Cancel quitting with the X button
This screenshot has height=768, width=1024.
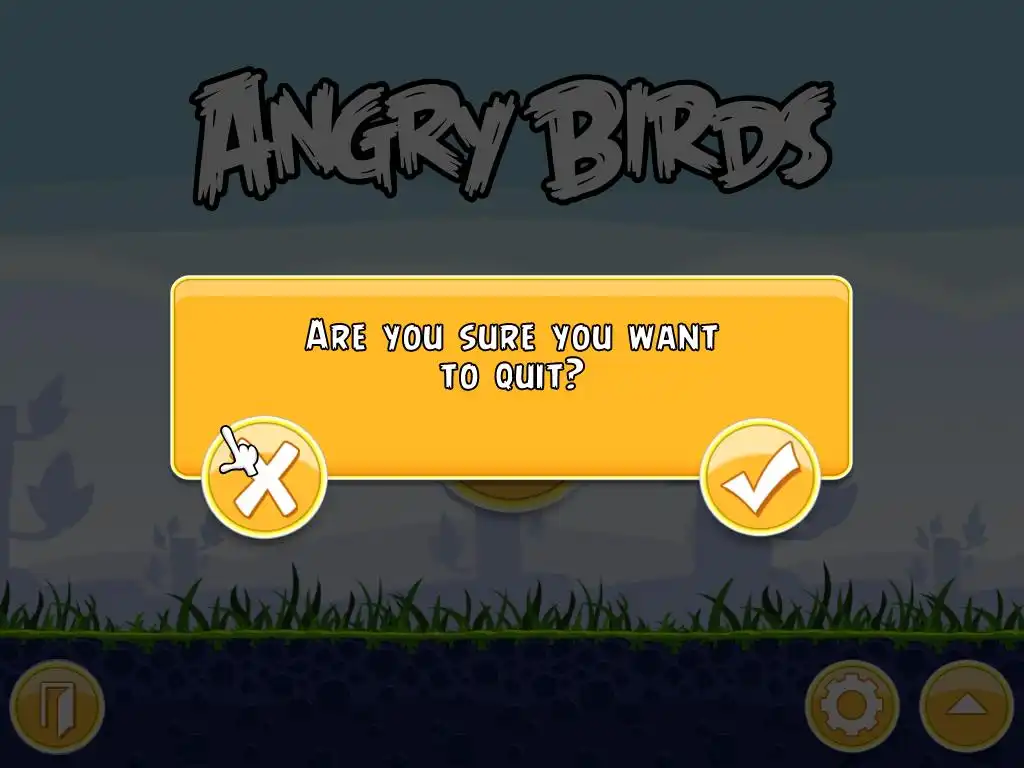coord(265,479)
